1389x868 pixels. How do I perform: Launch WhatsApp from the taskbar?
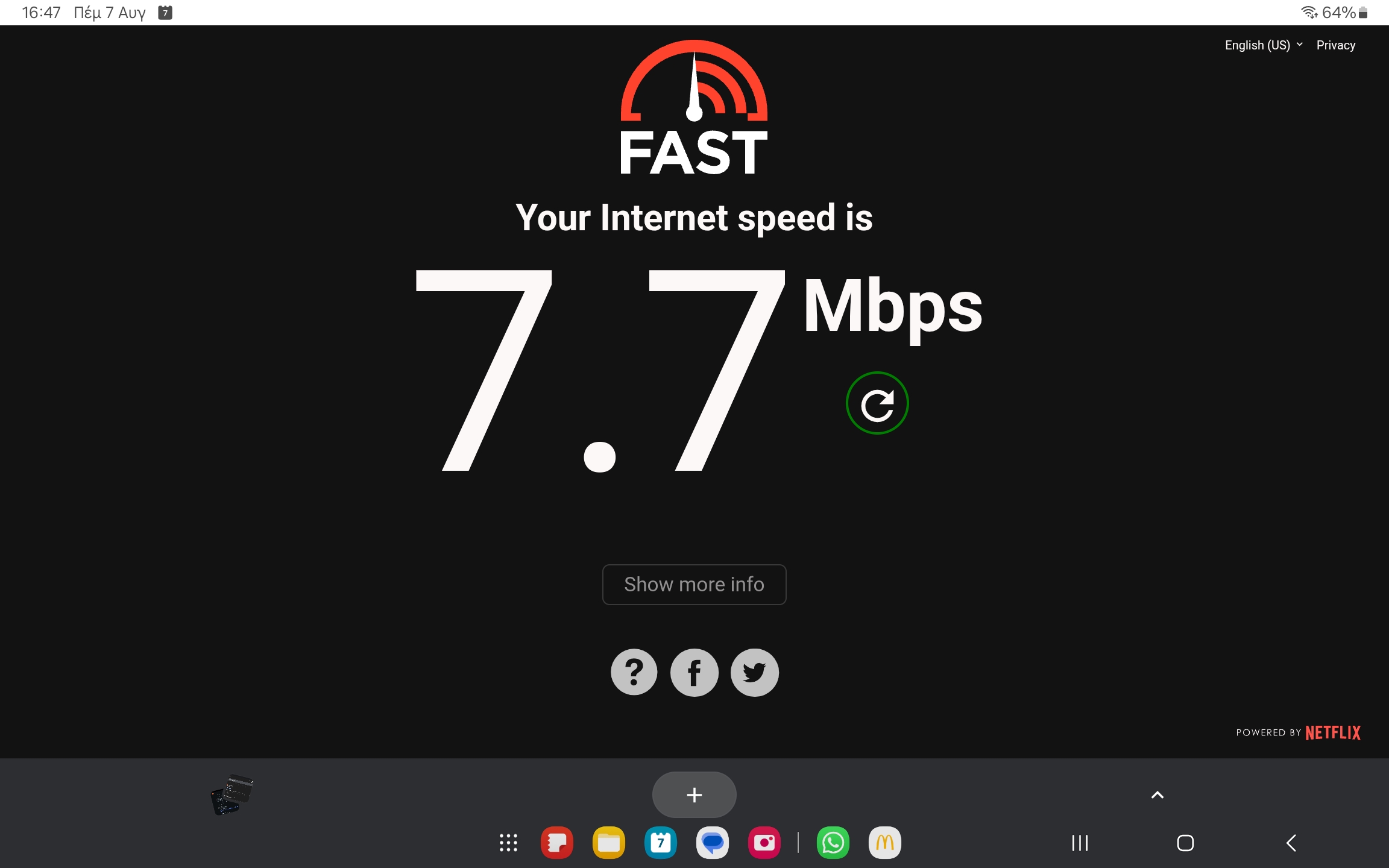833,843
